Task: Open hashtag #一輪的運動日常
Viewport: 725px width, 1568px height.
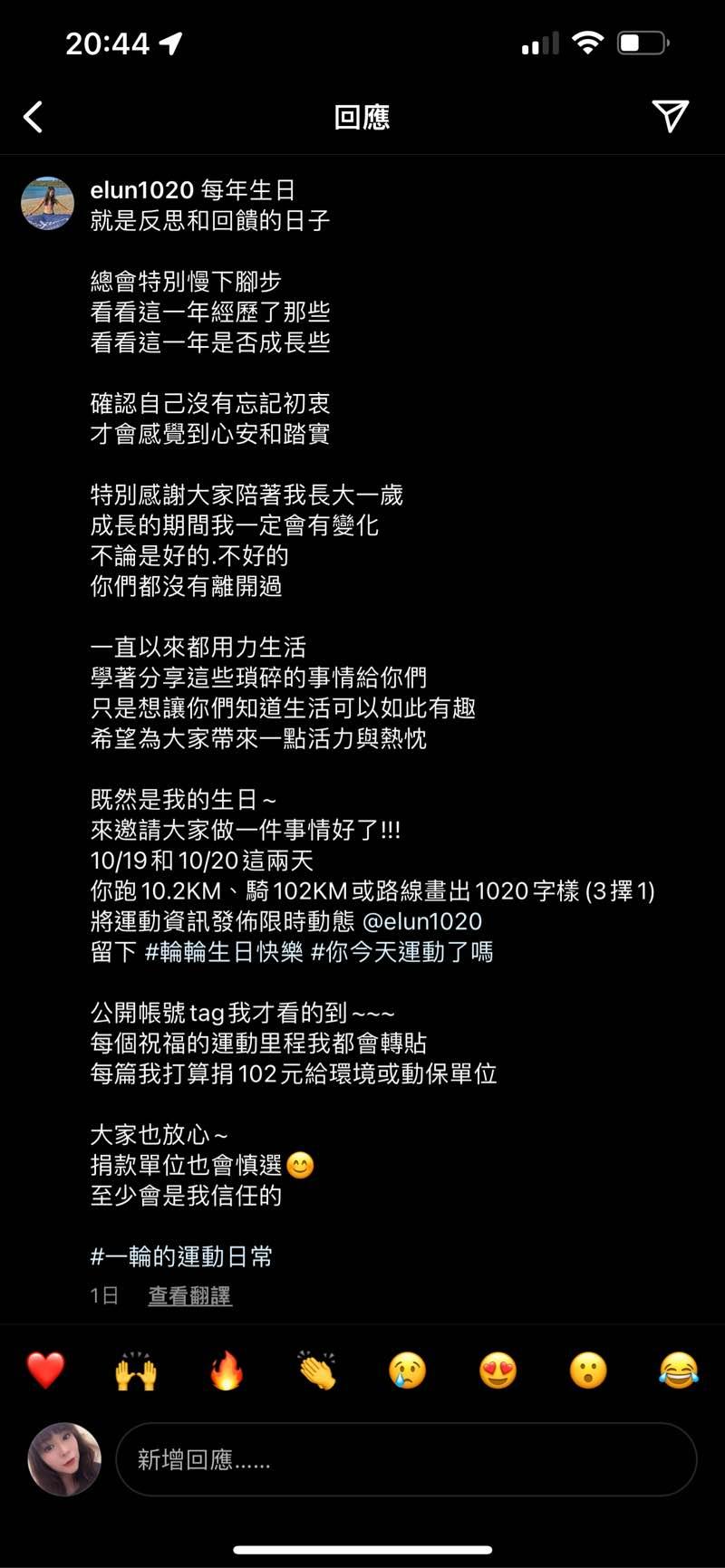Action: click(182, 1256)
